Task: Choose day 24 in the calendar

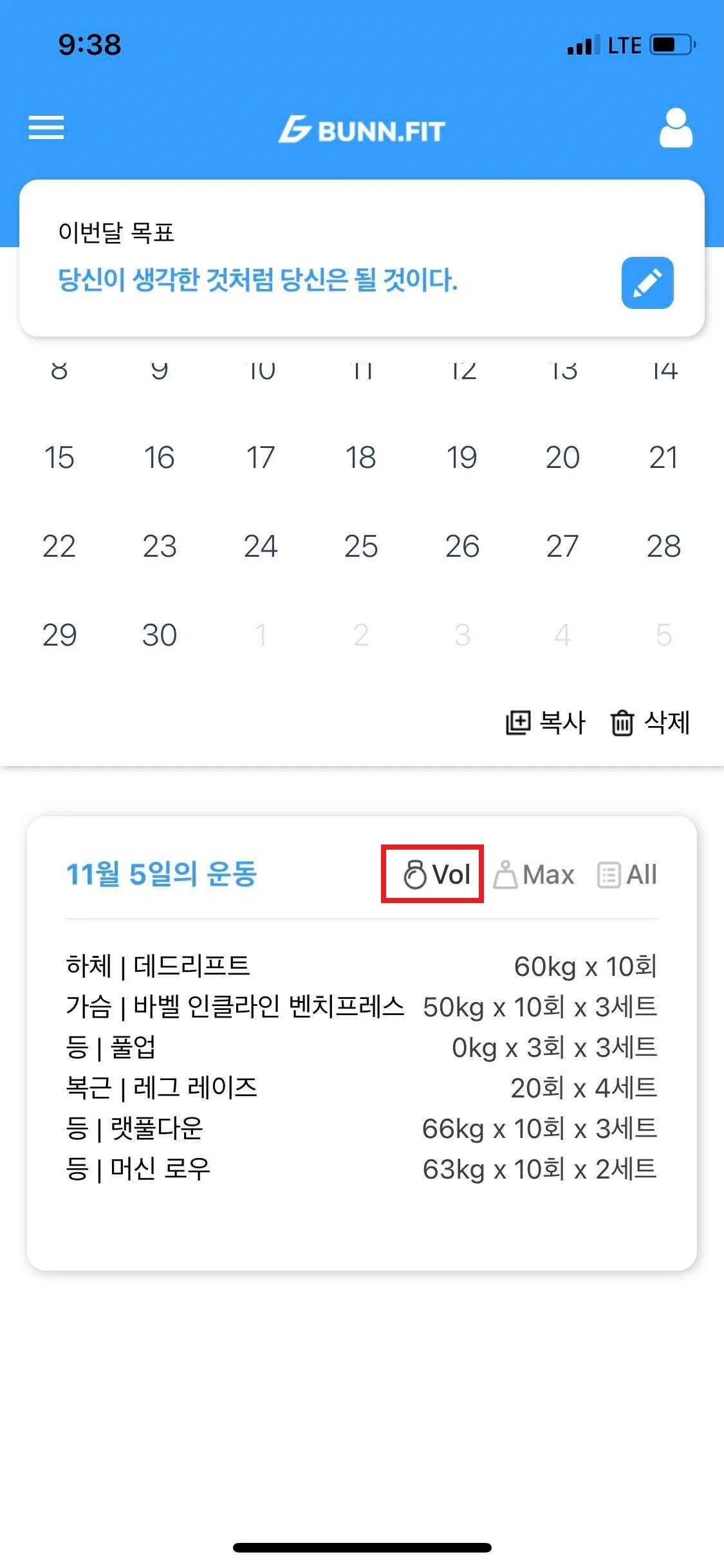Action: tap(261, 546)
